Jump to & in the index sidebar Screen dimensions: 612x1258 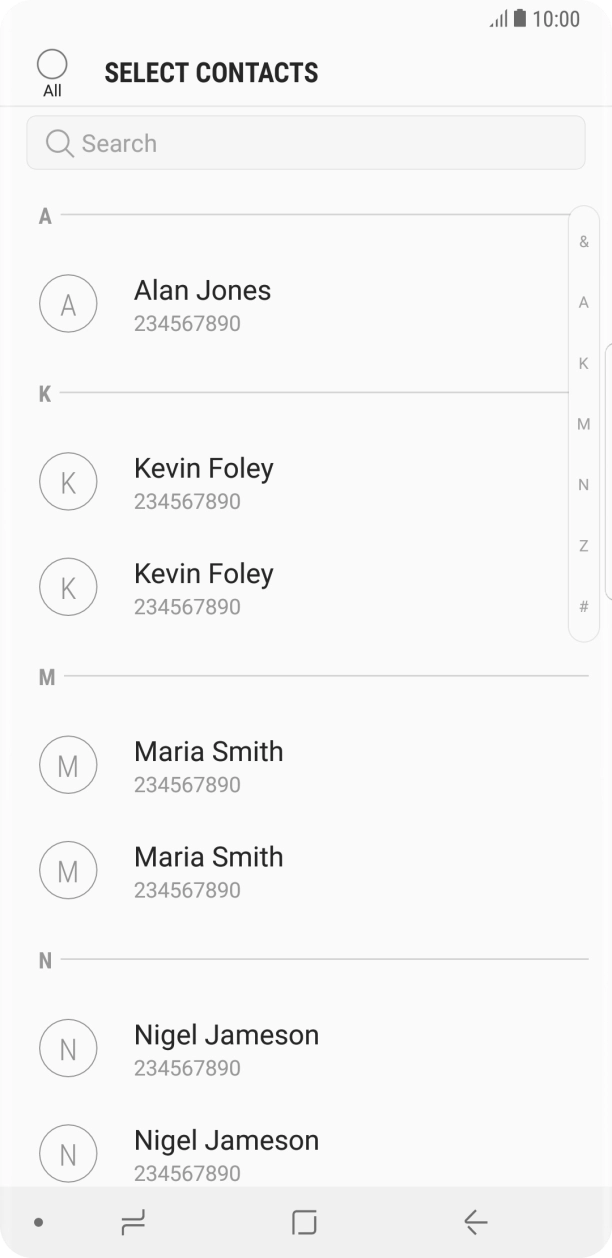tap(584, 242)
